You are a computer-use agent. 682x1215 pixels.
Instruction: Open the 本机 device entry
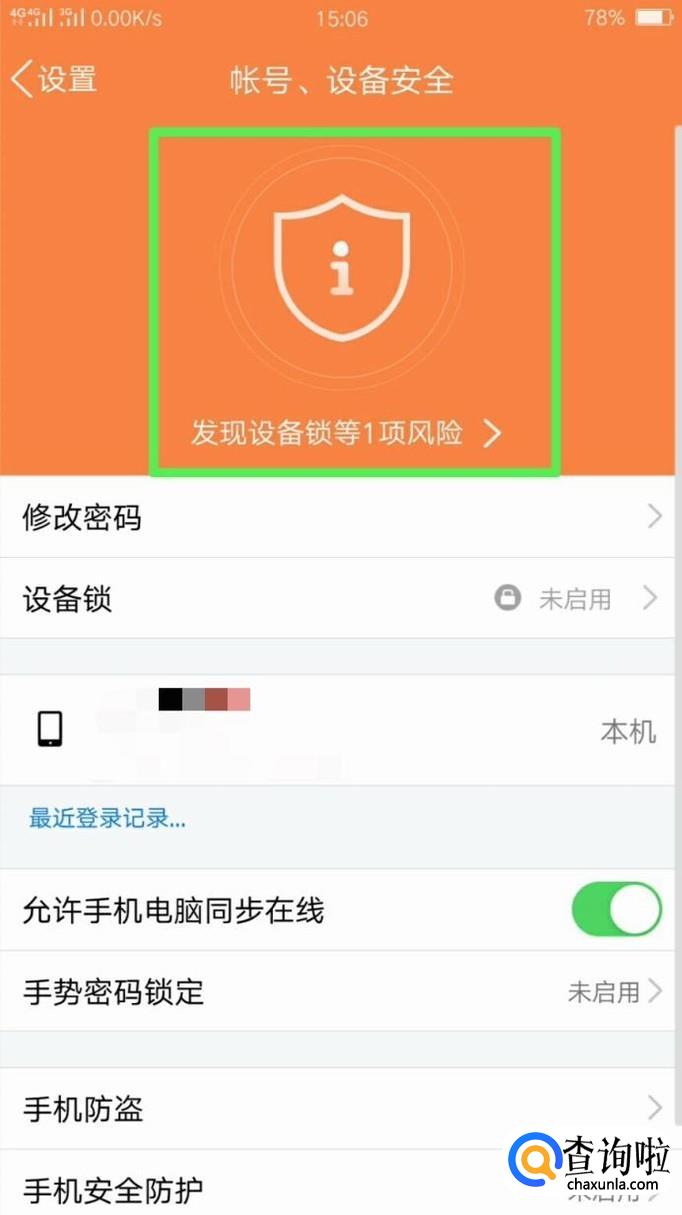(x=340, y=731)
